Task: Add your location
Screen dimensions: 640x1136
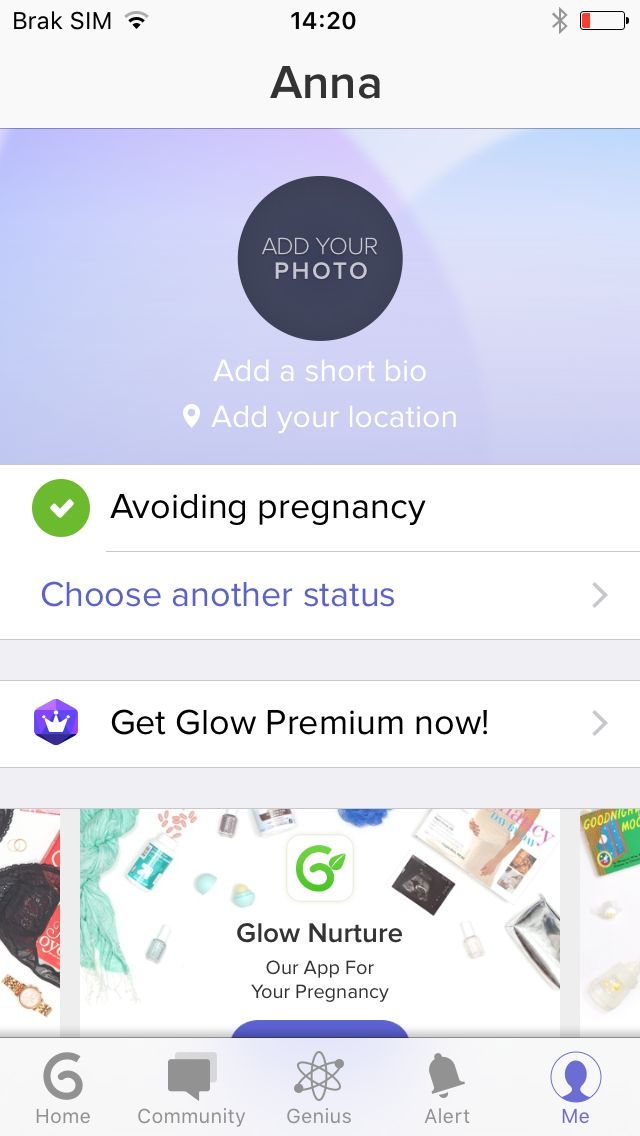Action: coord(320,417)
